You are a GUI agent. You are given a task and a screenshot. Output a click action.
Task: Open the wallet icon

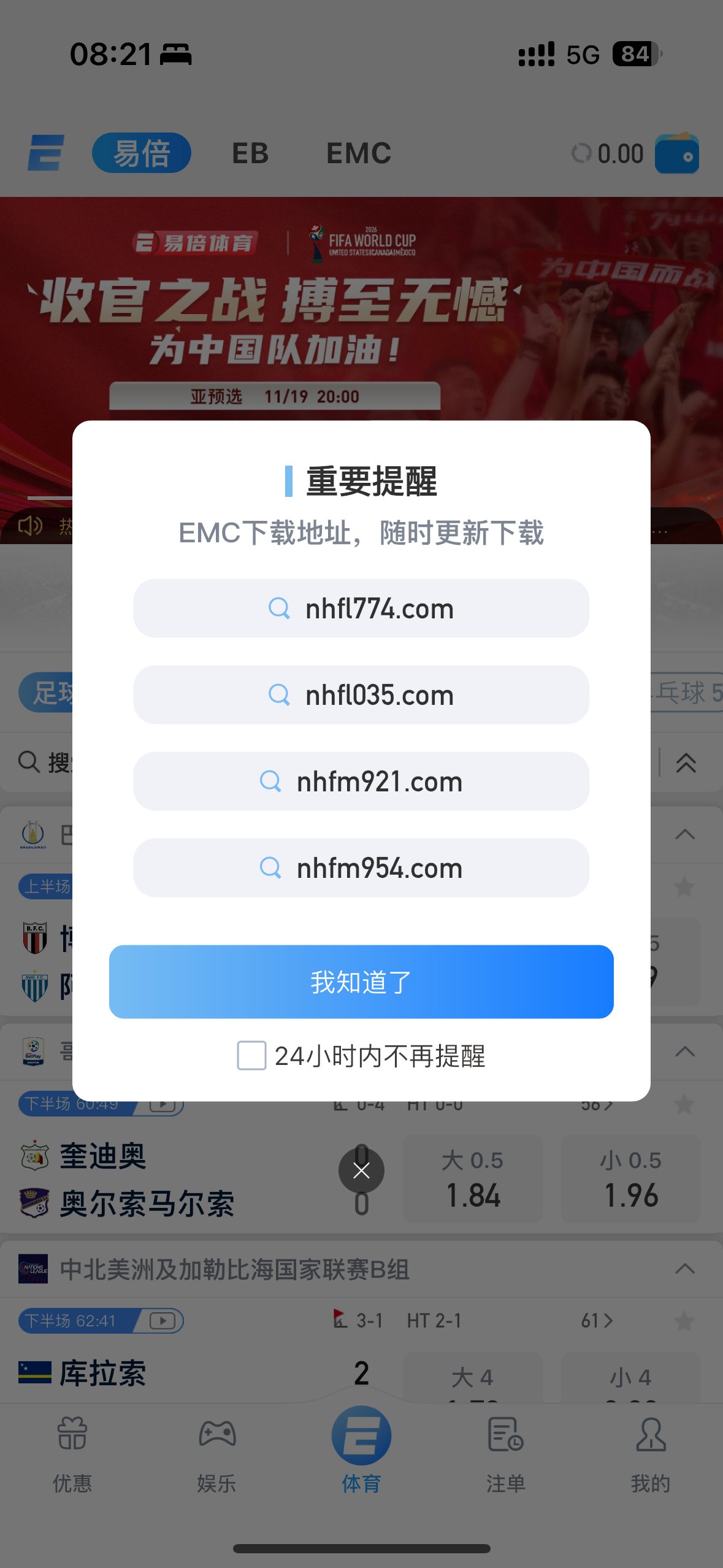(x=676, y=153)
